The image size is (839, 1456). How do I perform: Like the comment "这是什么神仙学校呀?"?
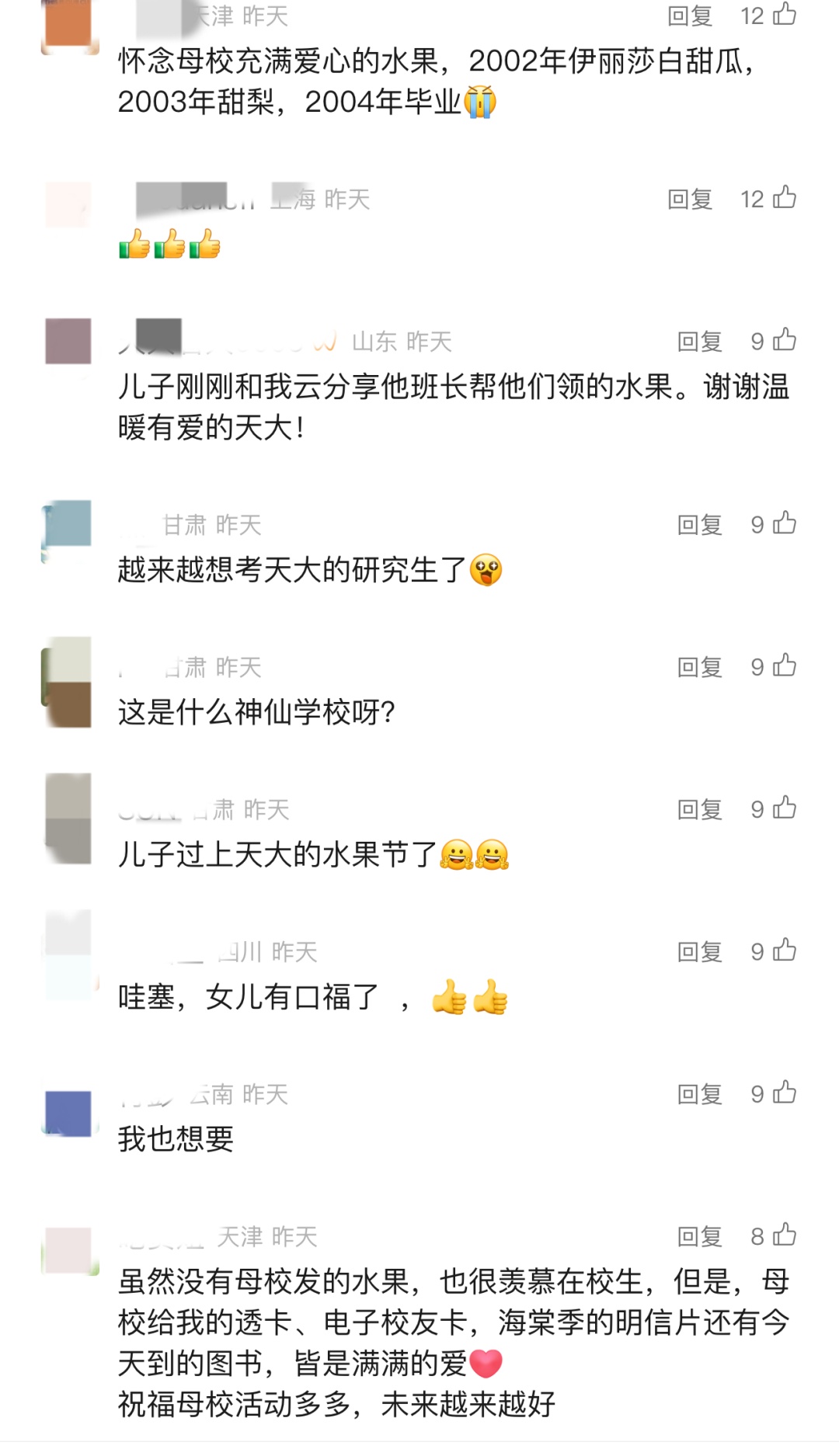[x=783, y=665]
